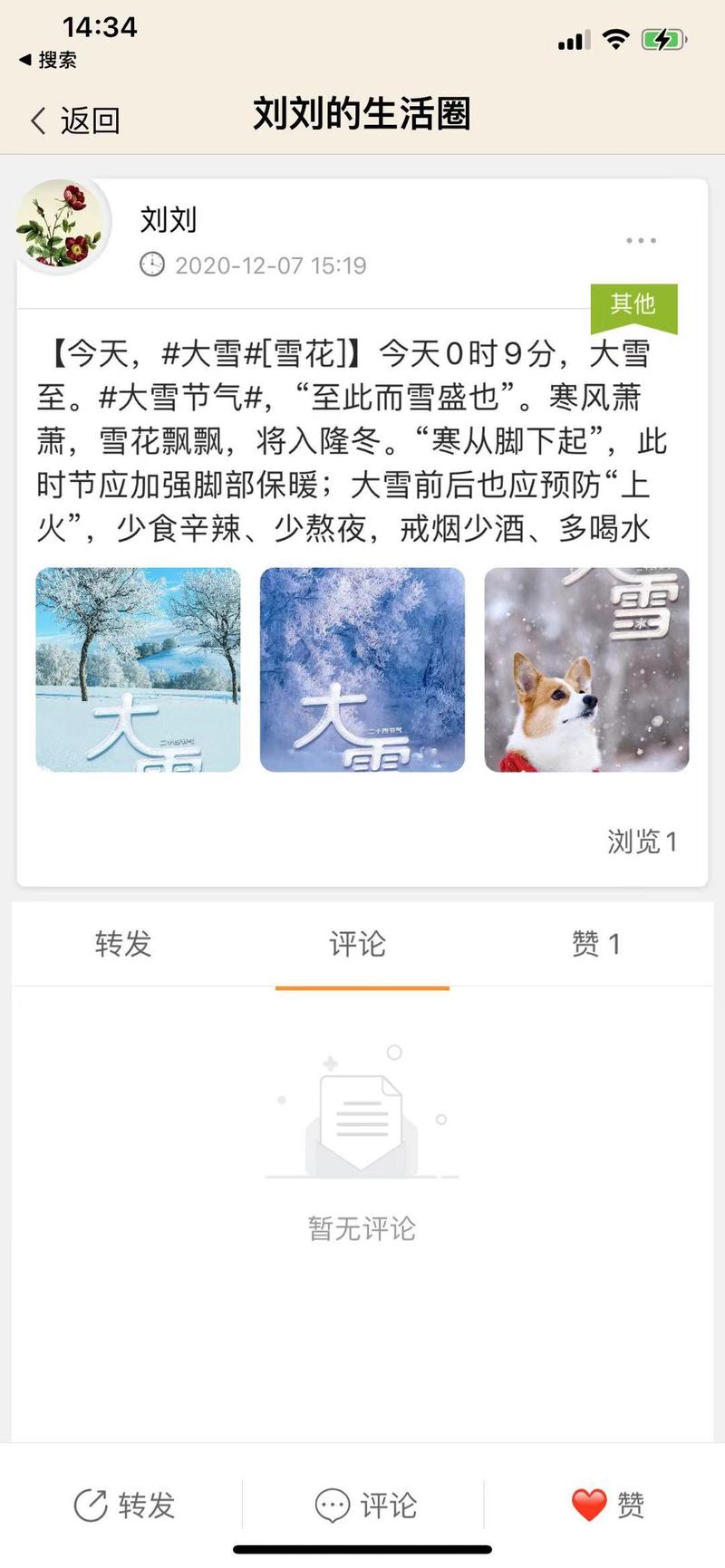Go back using the 返回 button
The image size is (725, 1568).
[x=76, y=120]
